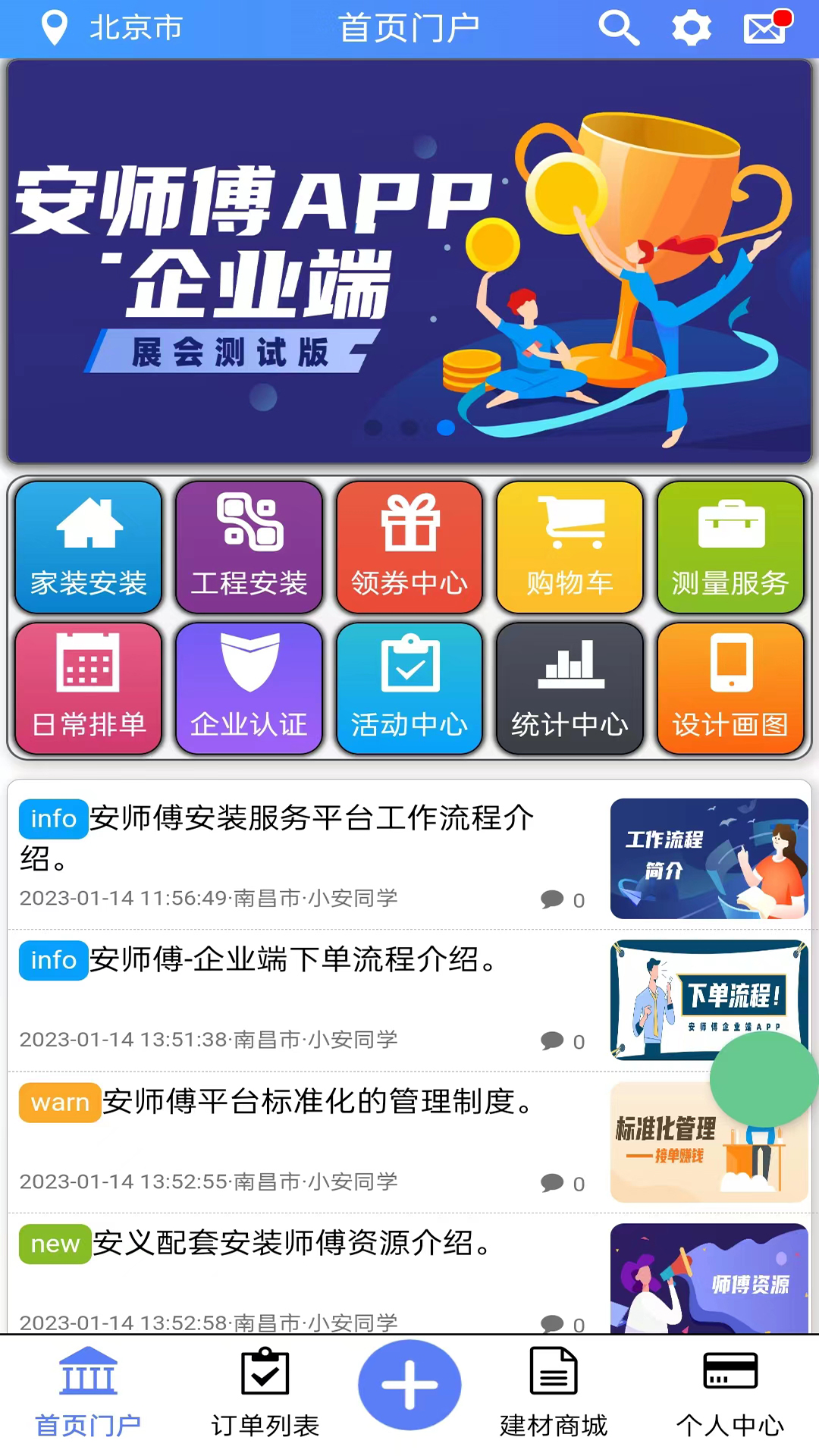The image size is (819, 1456).
Task: Launch 设计画图
Action: (x=730, y=689)
